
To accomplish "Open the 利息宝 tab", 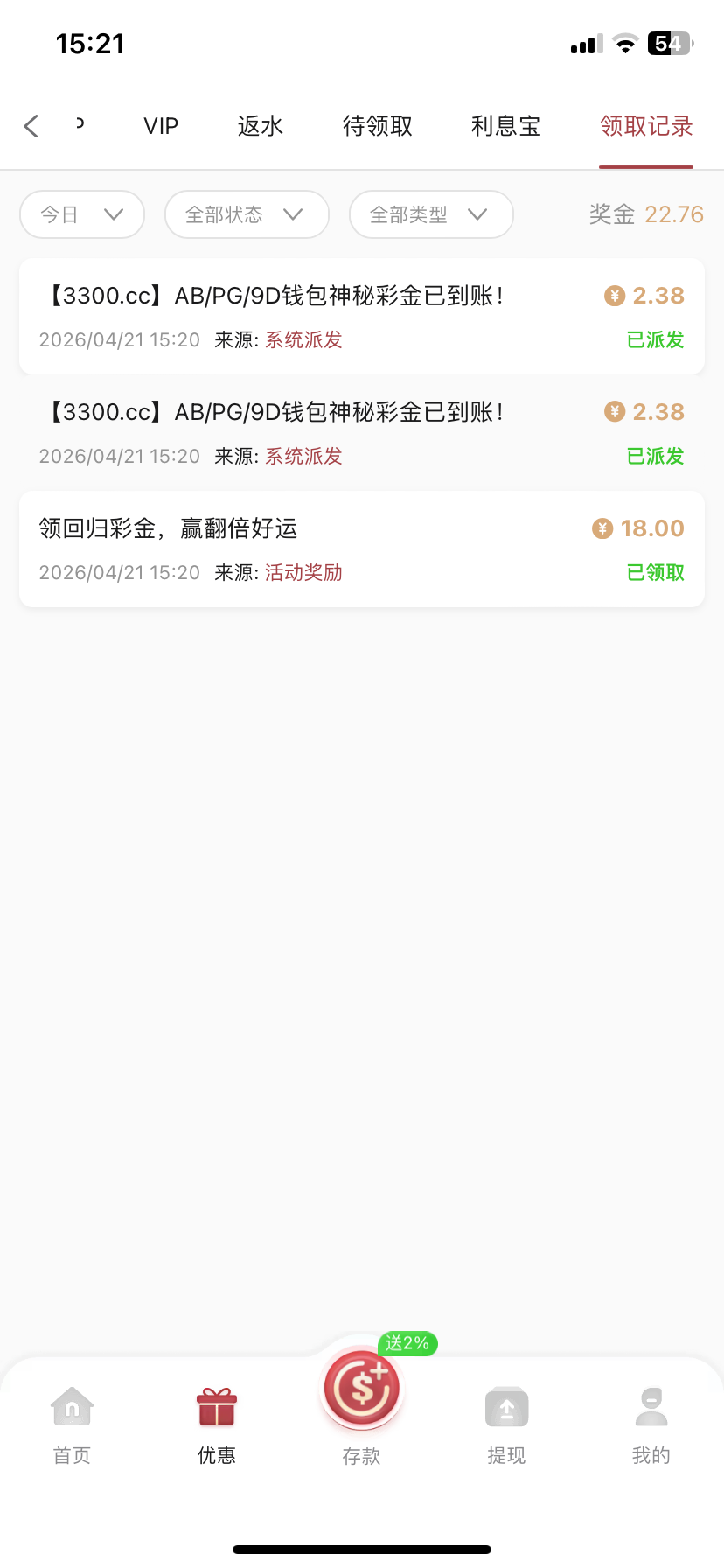I will (x=505, y=126).
